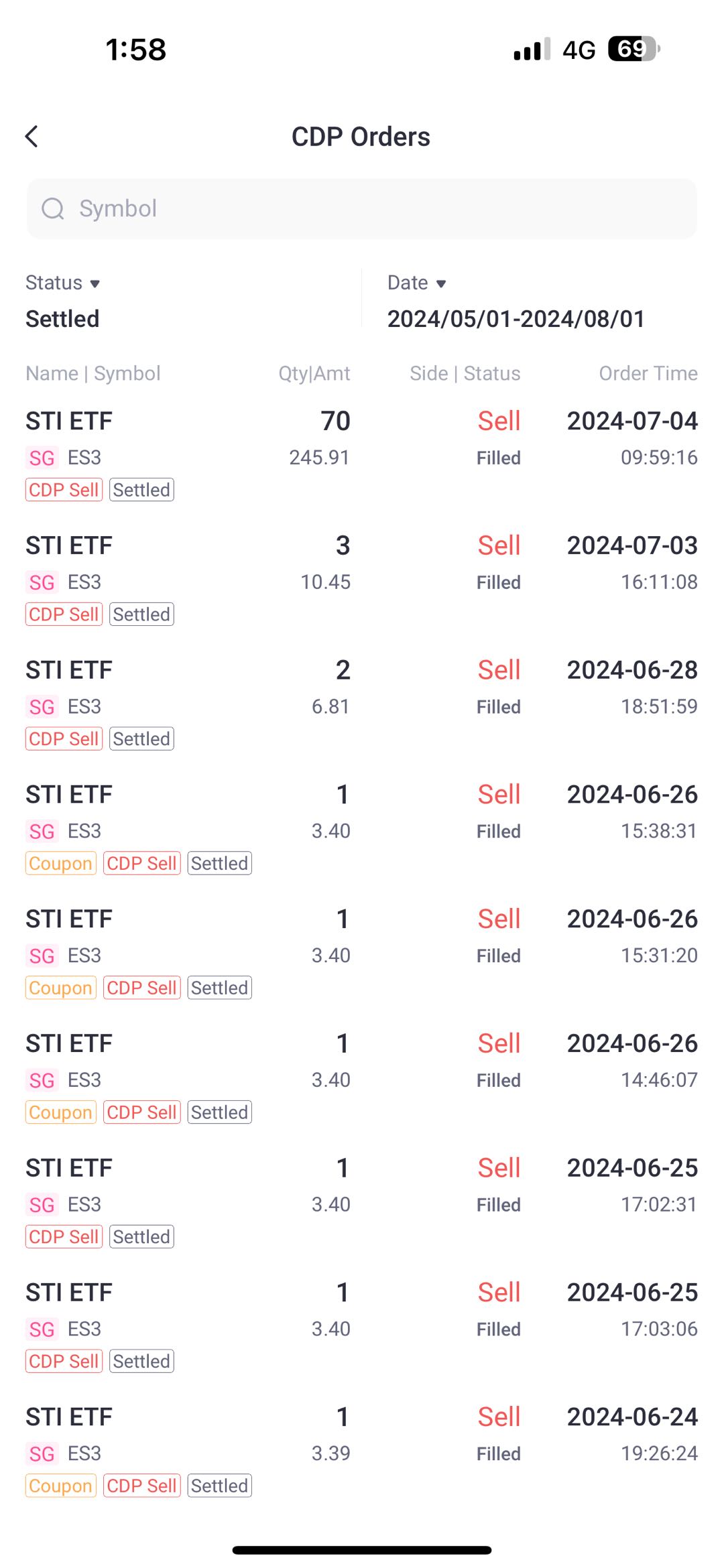View the order placed at 17:02:31
The height and width of the screenshot is (1568, 724).
(x=362, y=1201)
